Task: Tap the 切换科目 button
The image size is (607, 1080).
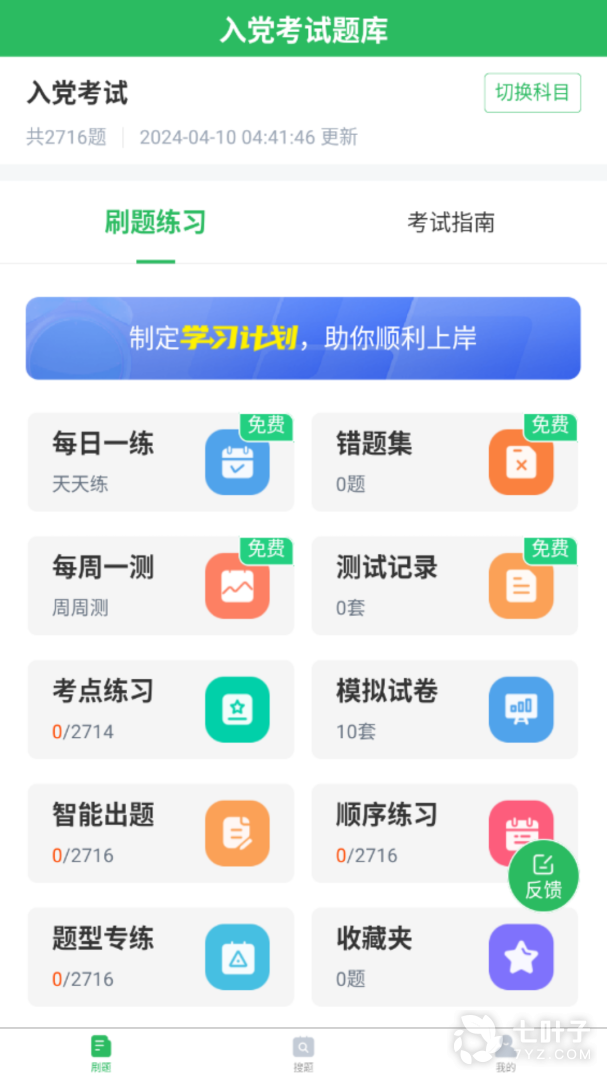Action: [532, 92]
